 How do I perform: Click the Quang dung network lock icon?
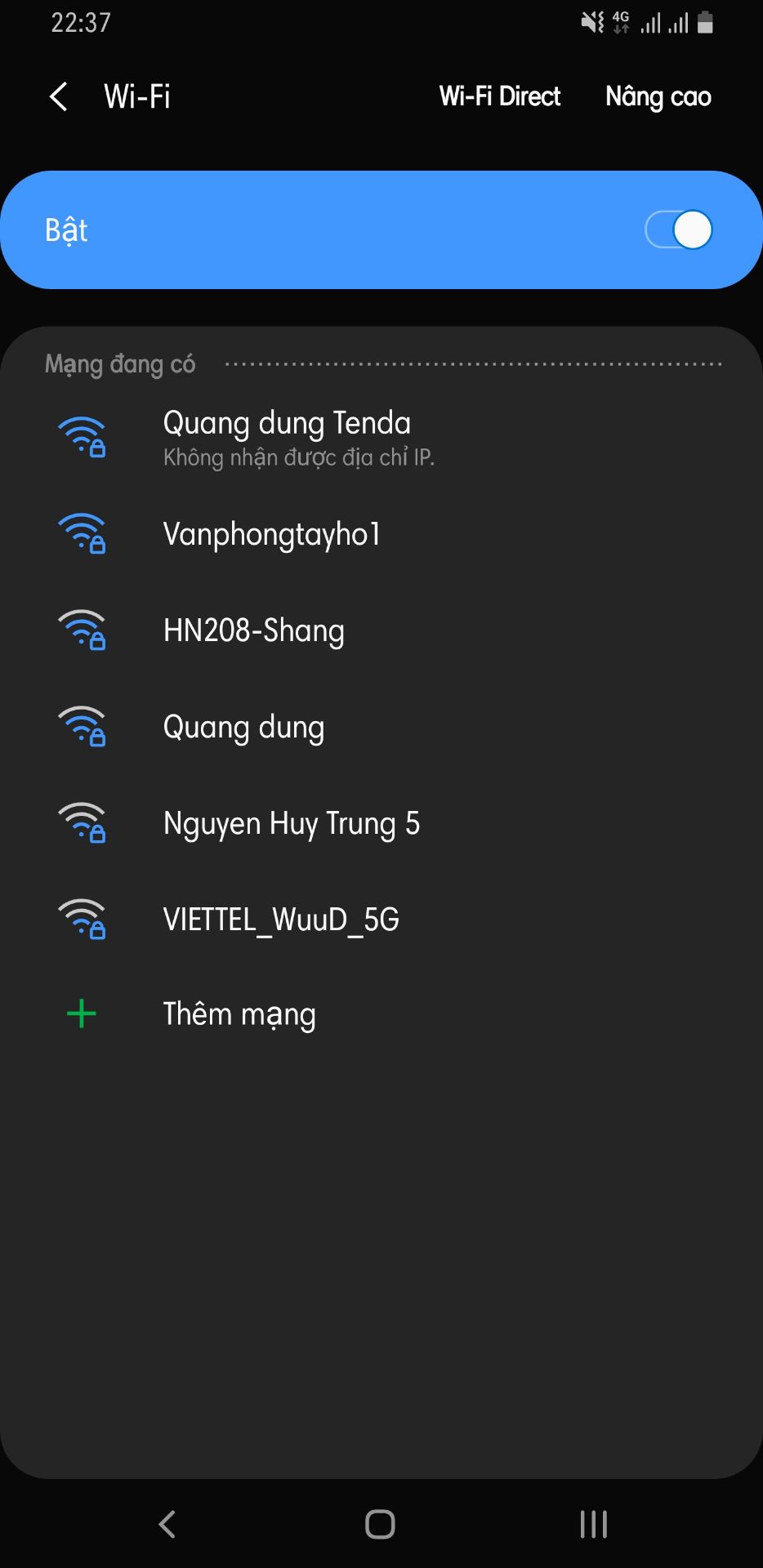tap(96, 738)
